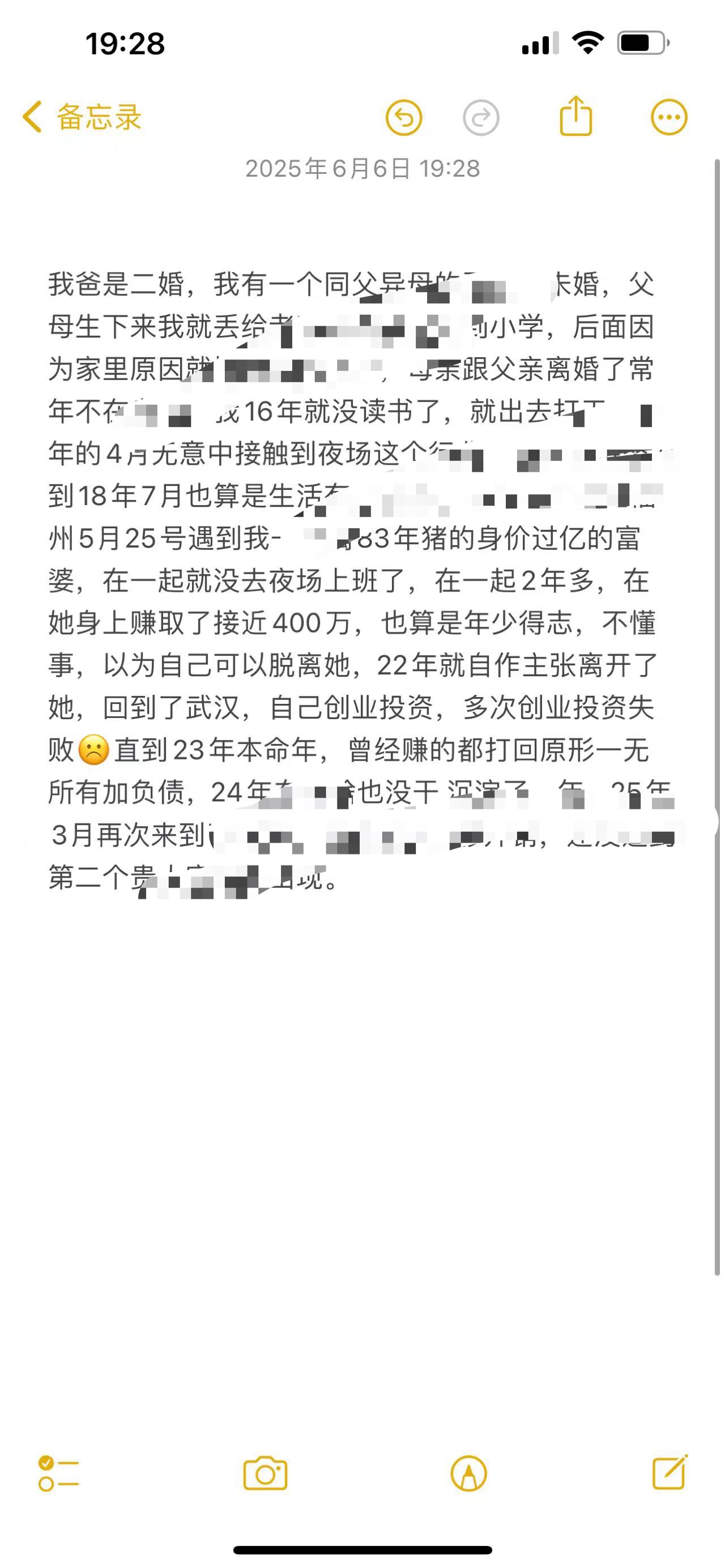Open the markup pen tool
725x1568 pixels.
[x=468, y=1473]
